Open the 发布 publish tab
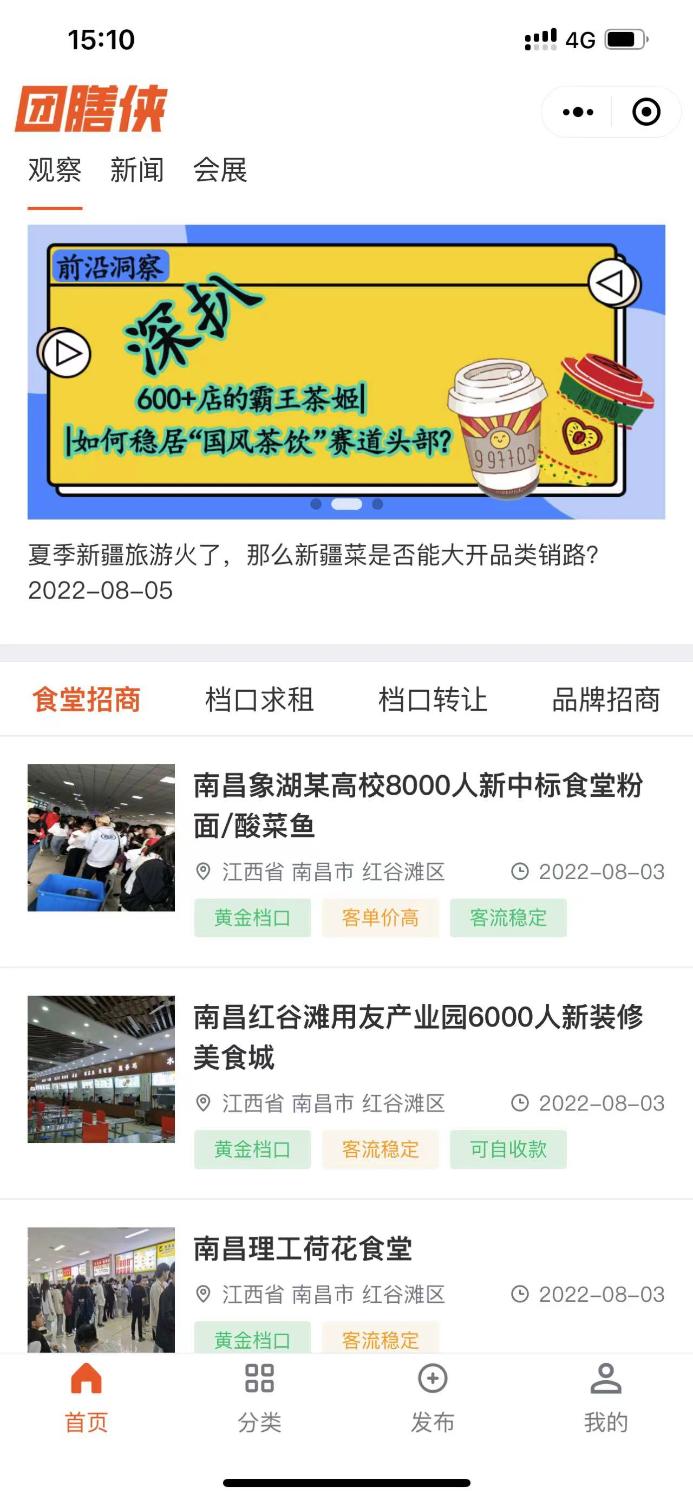Image resolution: width=693 pixels, height=1500 pixels. tap(433, 1398)
